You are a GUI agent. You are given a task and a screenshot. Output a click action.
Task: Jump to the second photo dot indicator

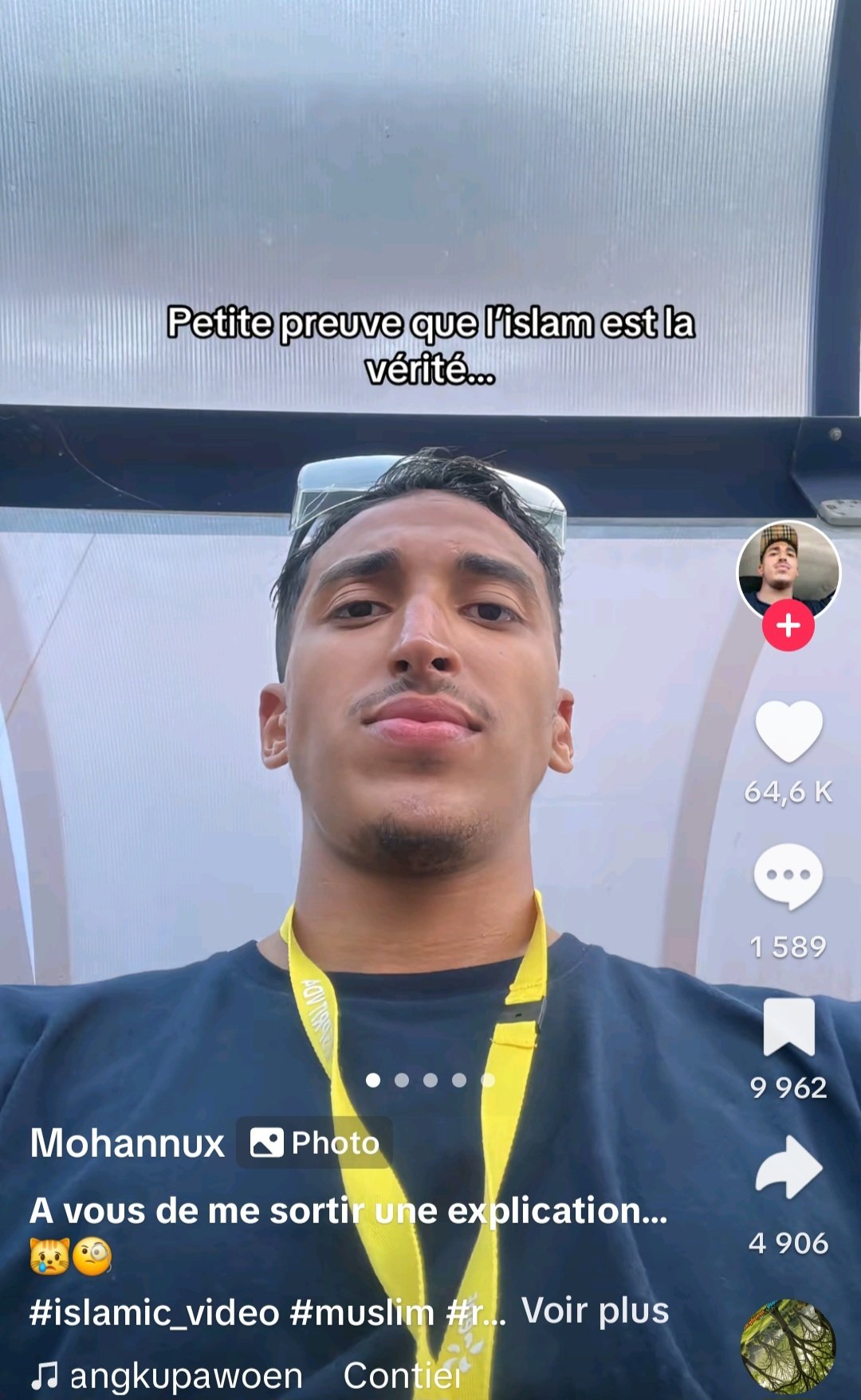(x=402, y=1080)
